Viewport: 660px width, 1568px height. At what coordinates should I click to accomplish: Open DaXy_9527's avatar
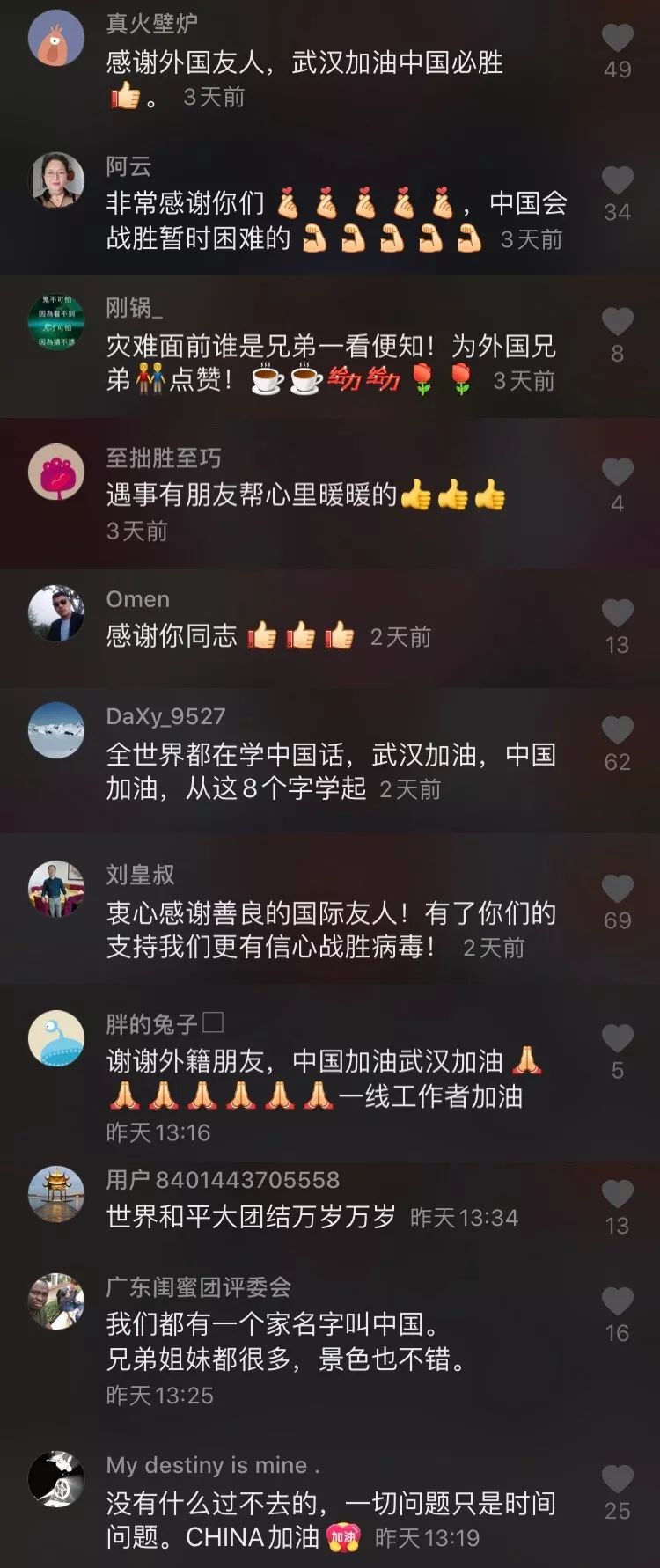(56, 730)
